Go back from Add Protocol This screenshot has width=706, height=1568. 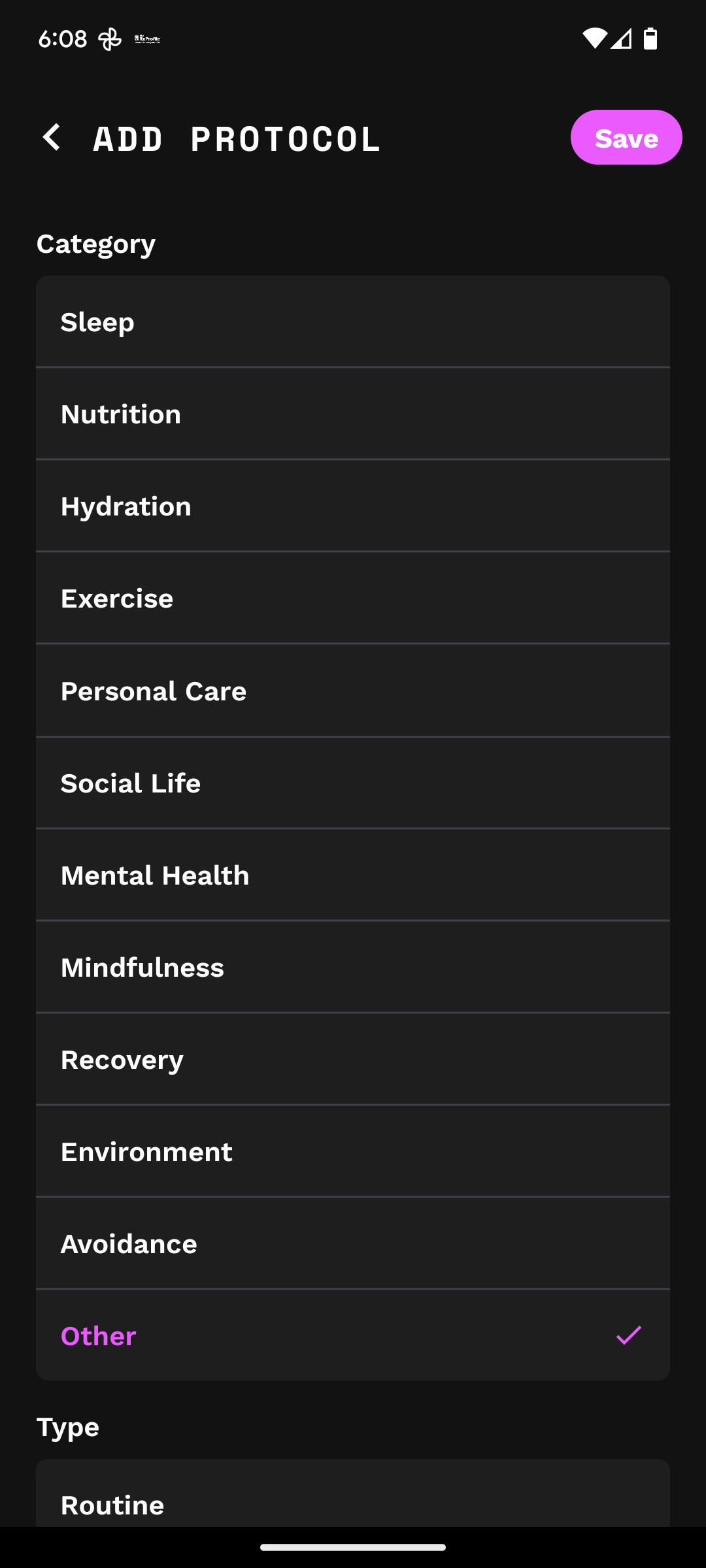point(52,138)
